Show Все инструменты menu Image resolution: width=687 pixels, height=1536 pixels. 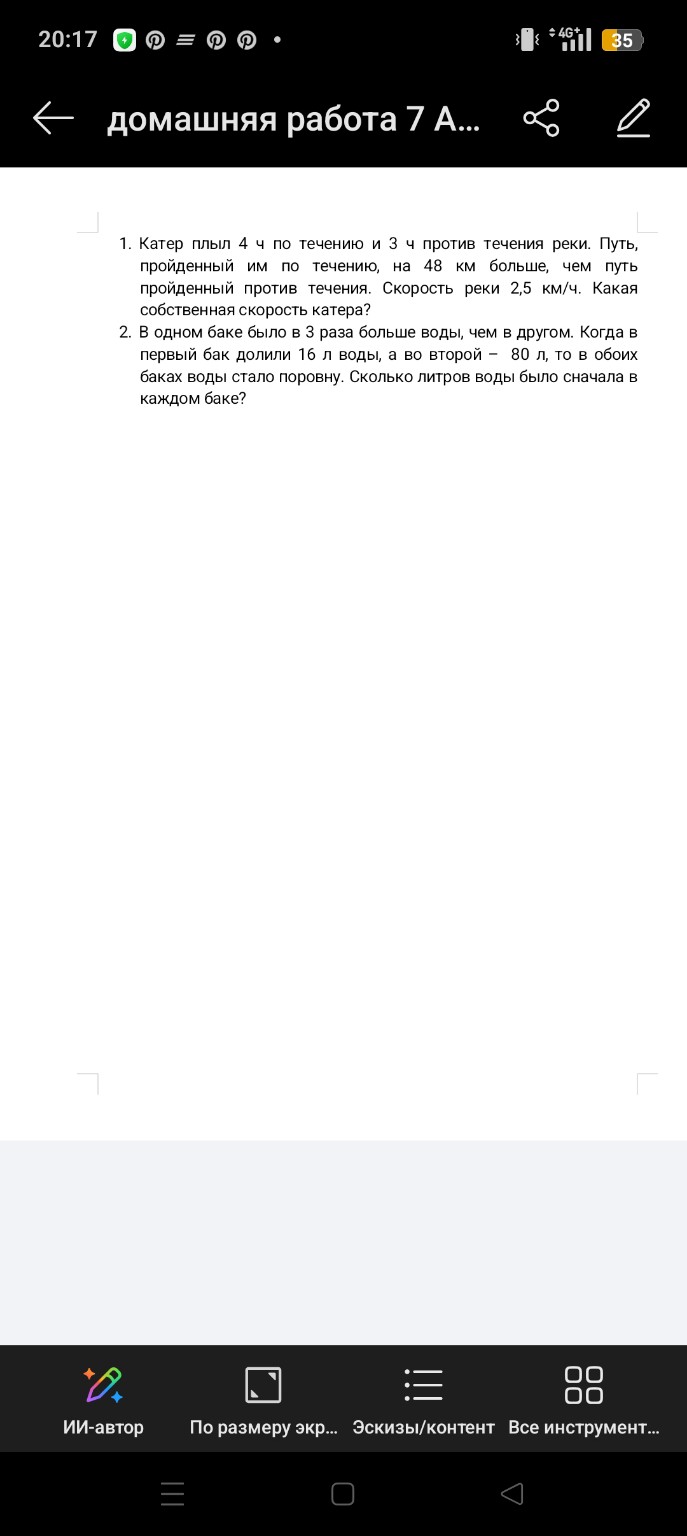(584, 1400)
